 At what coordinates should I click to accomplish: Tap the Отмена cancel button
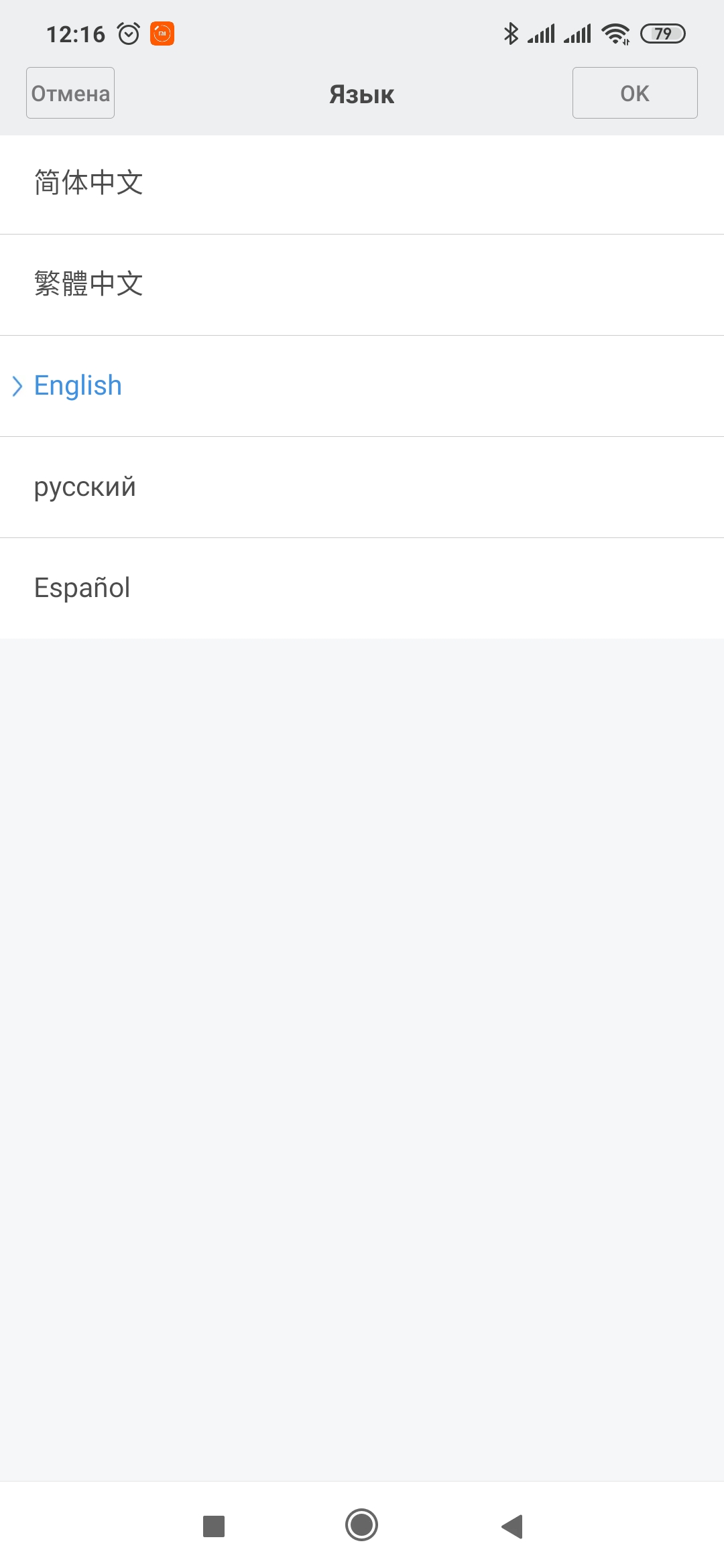pyautogui.click(x=70, y=93)
